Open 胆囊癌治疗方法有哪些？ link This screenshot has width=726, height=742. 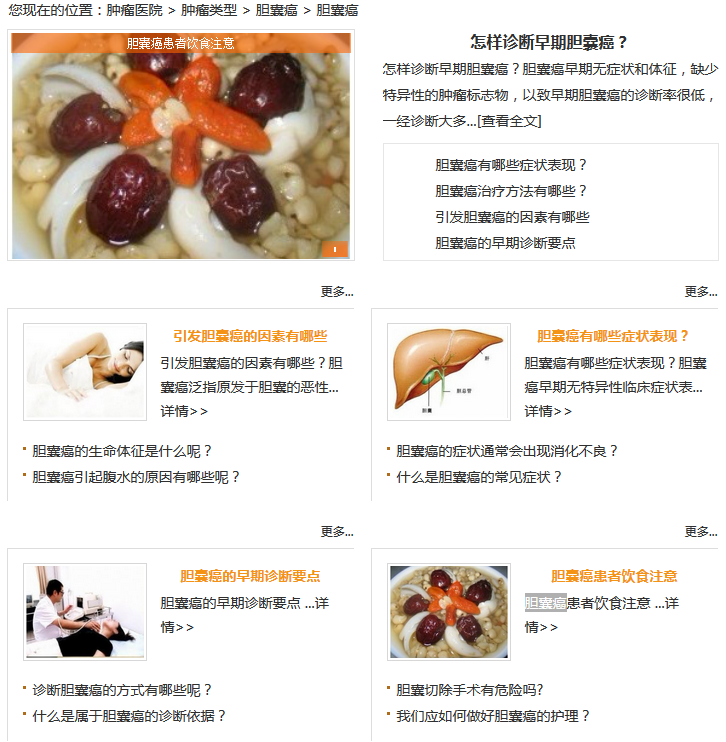[x=511, y=191]
